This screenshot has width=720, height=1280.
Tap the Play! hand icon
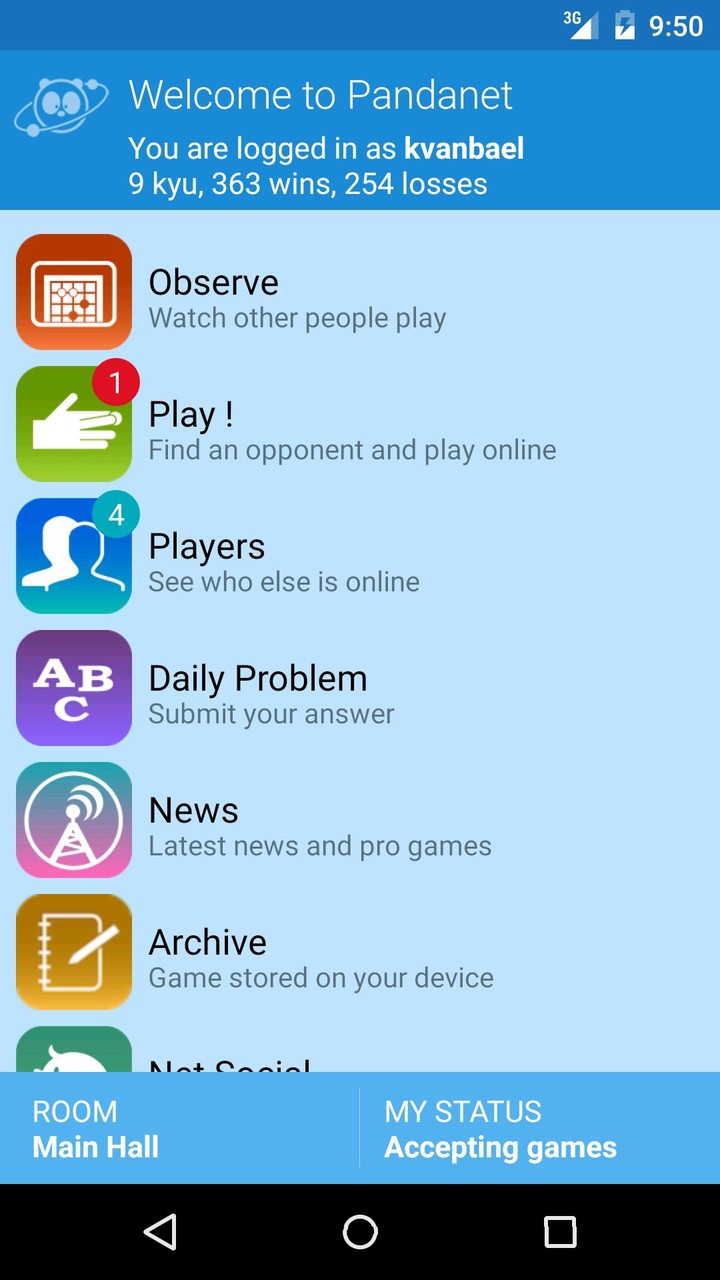73,424
